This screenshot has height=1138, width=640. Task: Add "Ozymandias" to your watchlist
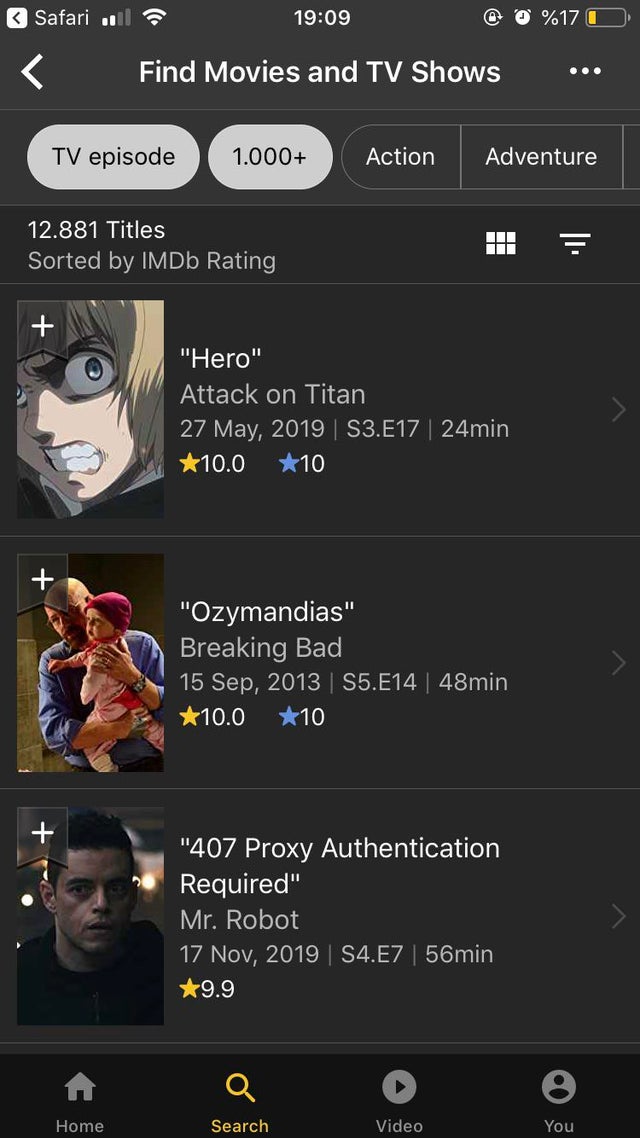(42, 579)
